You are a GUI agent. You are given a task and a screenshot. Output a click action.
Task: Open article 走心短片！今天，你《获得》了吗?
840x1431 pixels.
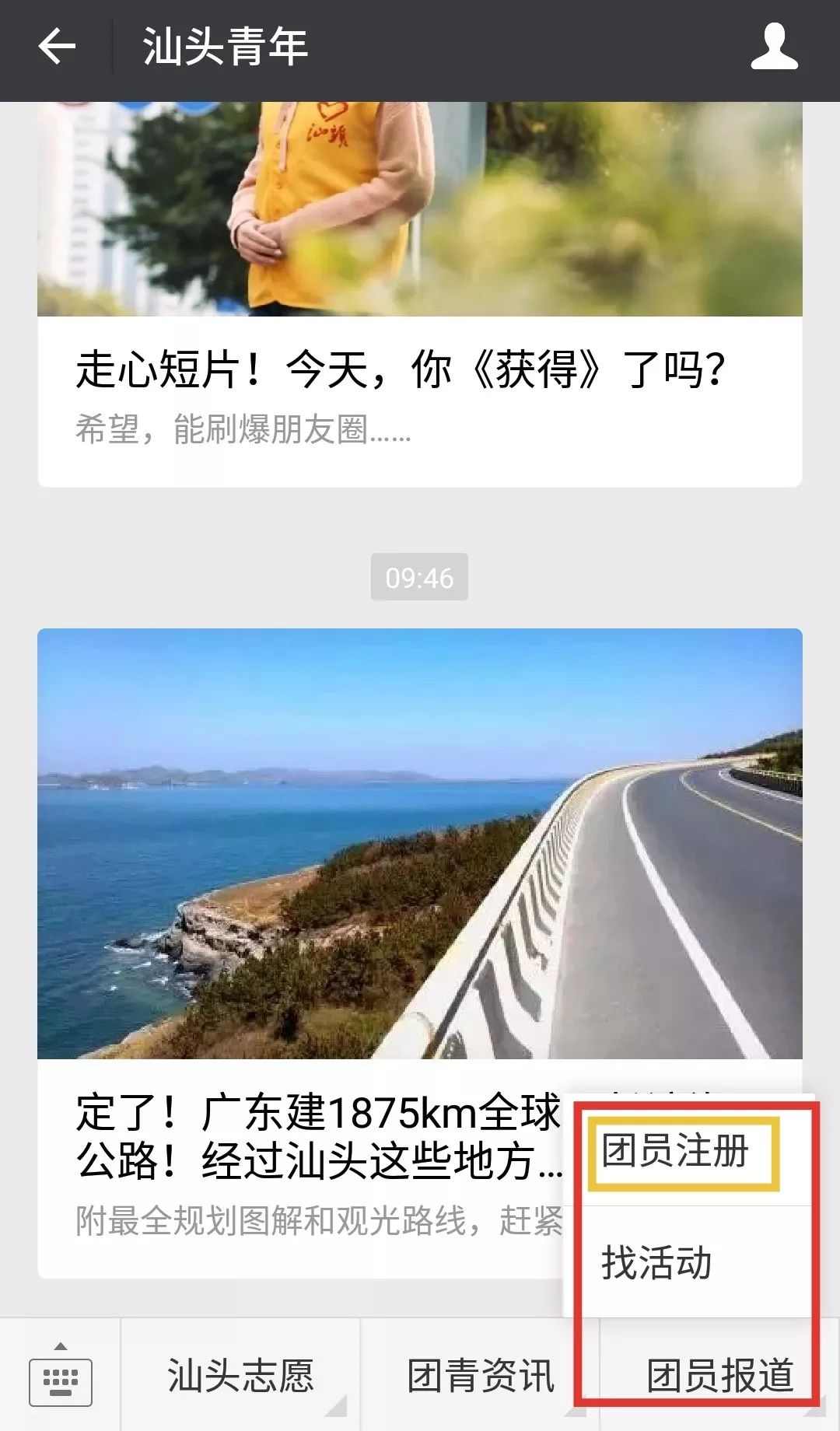401,369
